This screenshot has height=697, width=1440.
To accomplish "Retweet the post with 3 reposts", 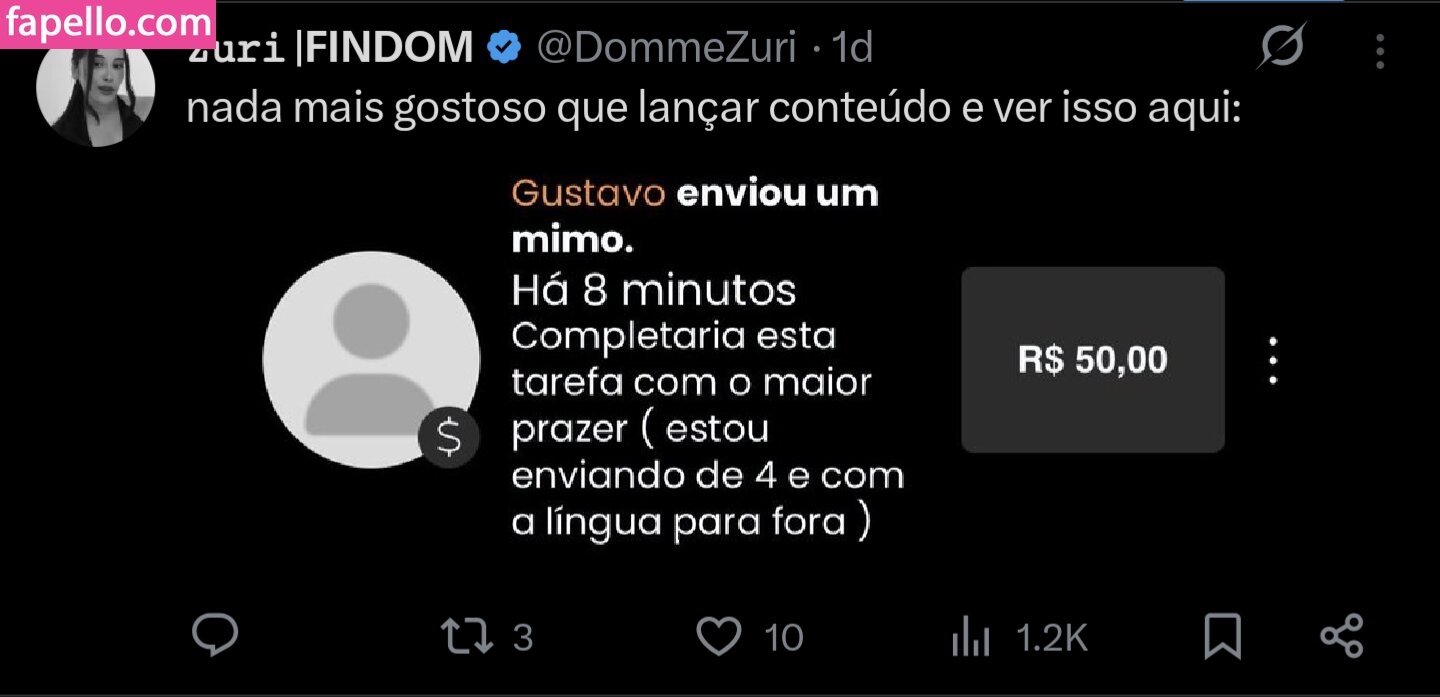I will pos(468,637).
